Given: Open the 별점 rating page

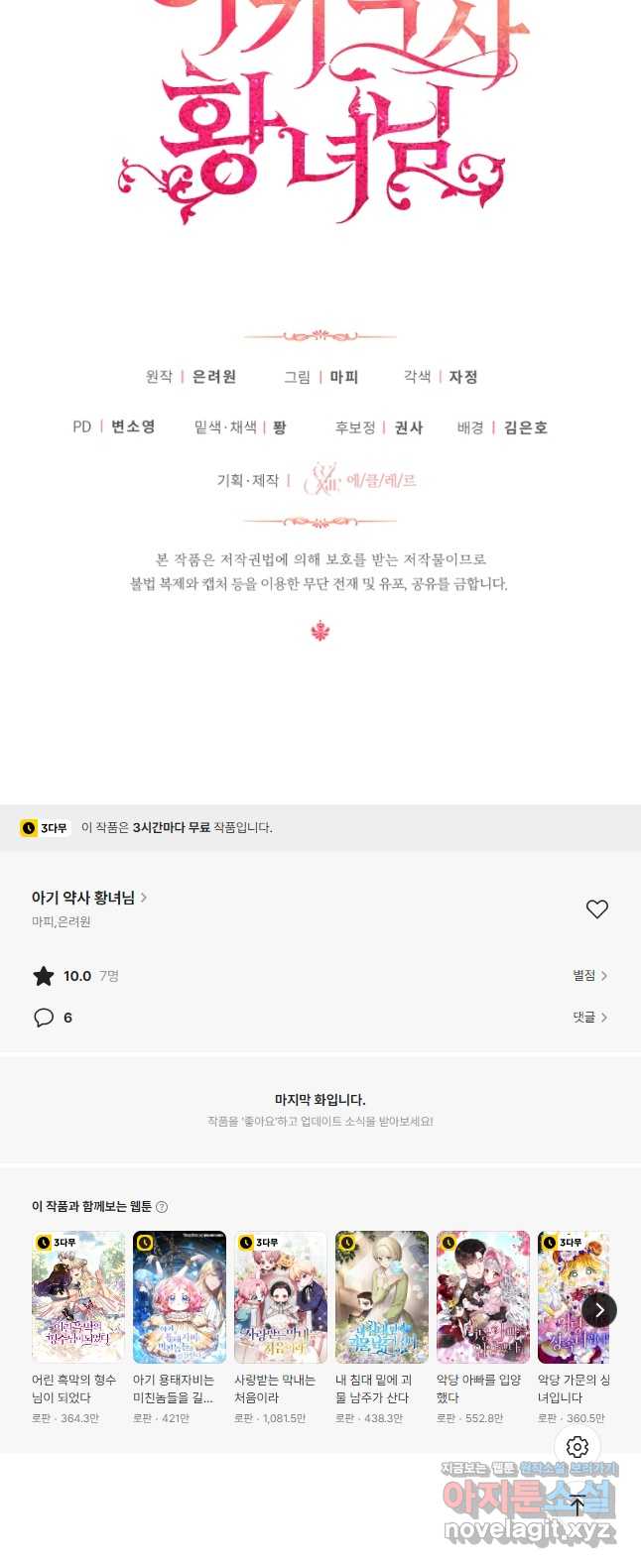Looking at the screenshot, I should 589,976.
